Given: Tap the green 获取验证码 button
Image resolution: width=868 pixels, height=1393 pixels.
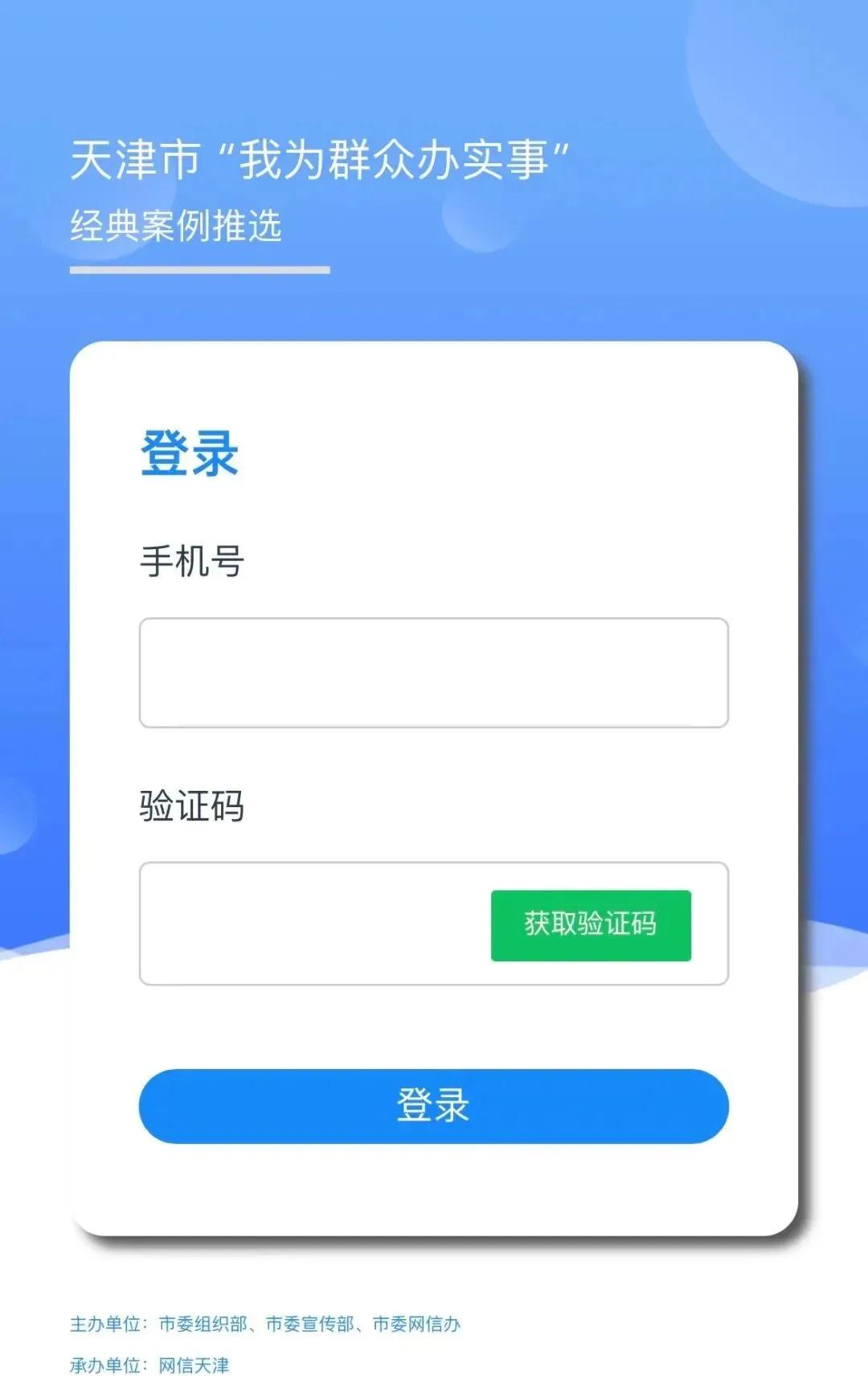Looking at the screenshot, I should (x=591, y=925).
